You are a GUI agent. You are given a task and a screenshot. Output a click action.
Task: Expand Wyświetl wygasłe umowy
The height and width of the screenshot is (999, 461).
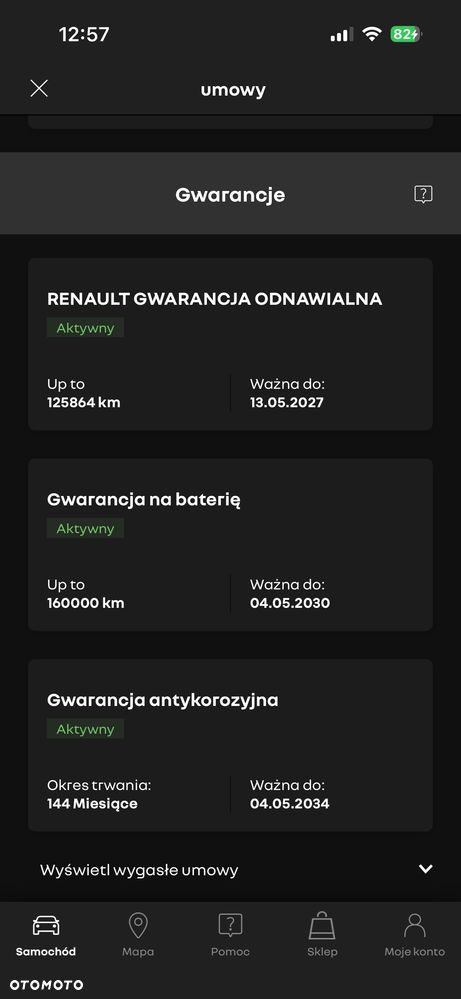230,869
